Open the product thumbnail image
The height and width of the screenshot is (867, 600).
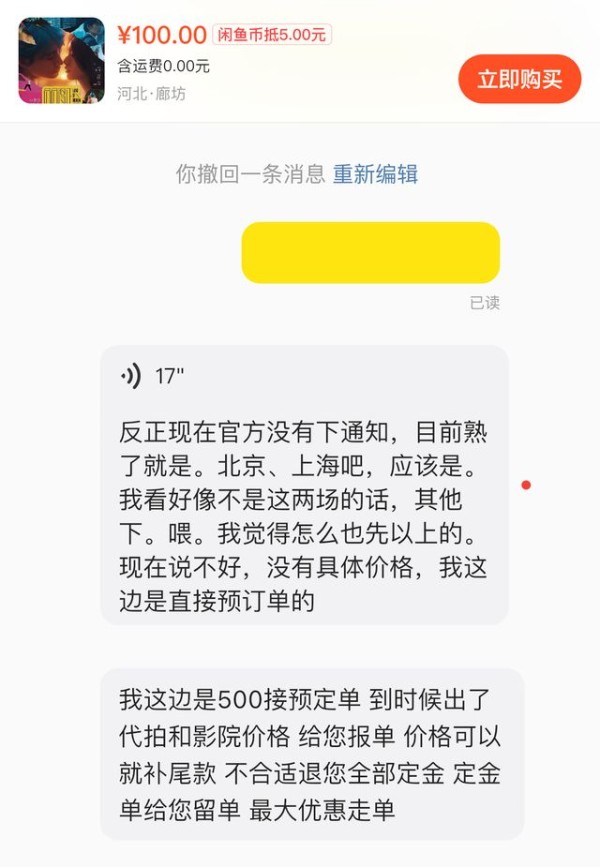[x=61, y=61]
